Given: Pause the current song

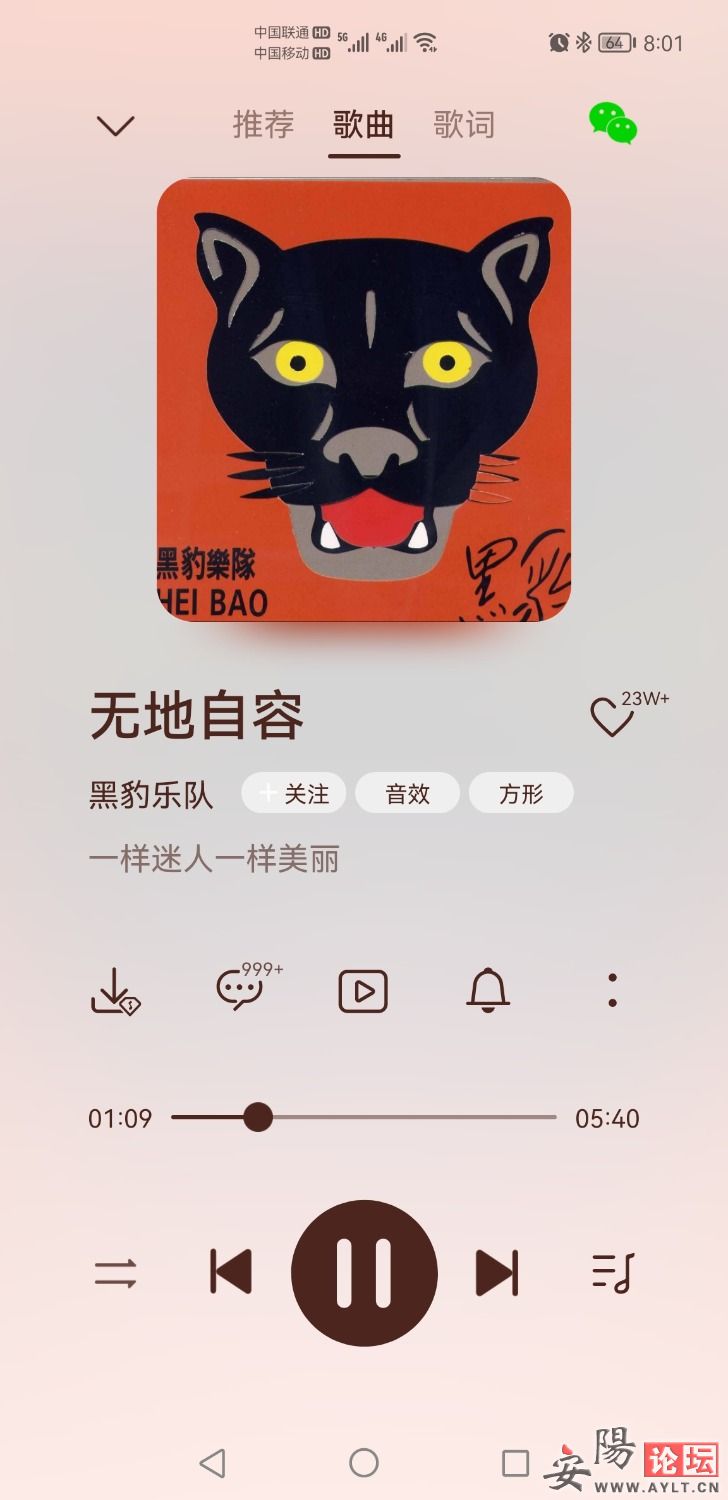Looking at the screenshot, I should 364,1273.
